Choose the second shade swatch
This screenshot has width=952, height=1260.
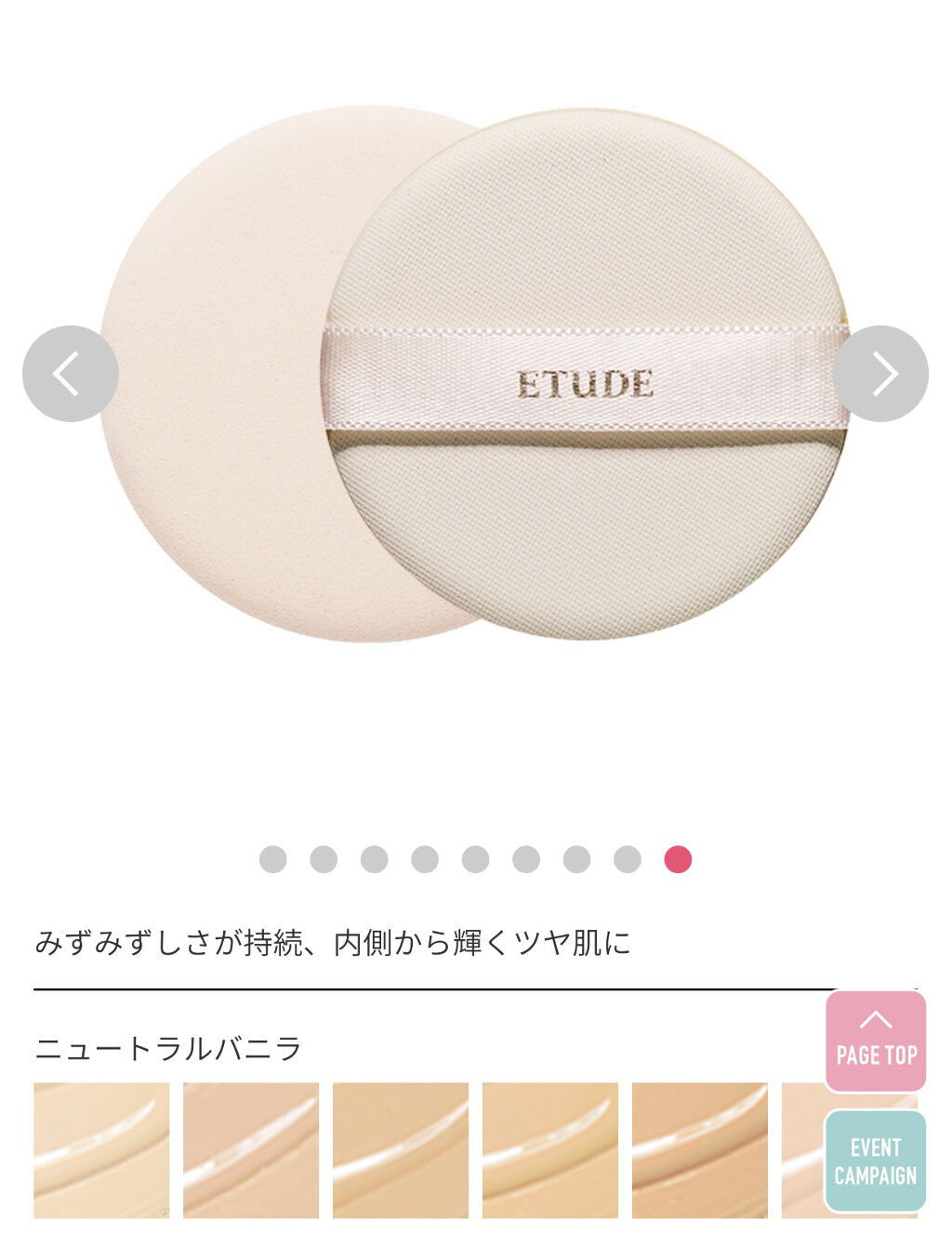point(251,1150)
